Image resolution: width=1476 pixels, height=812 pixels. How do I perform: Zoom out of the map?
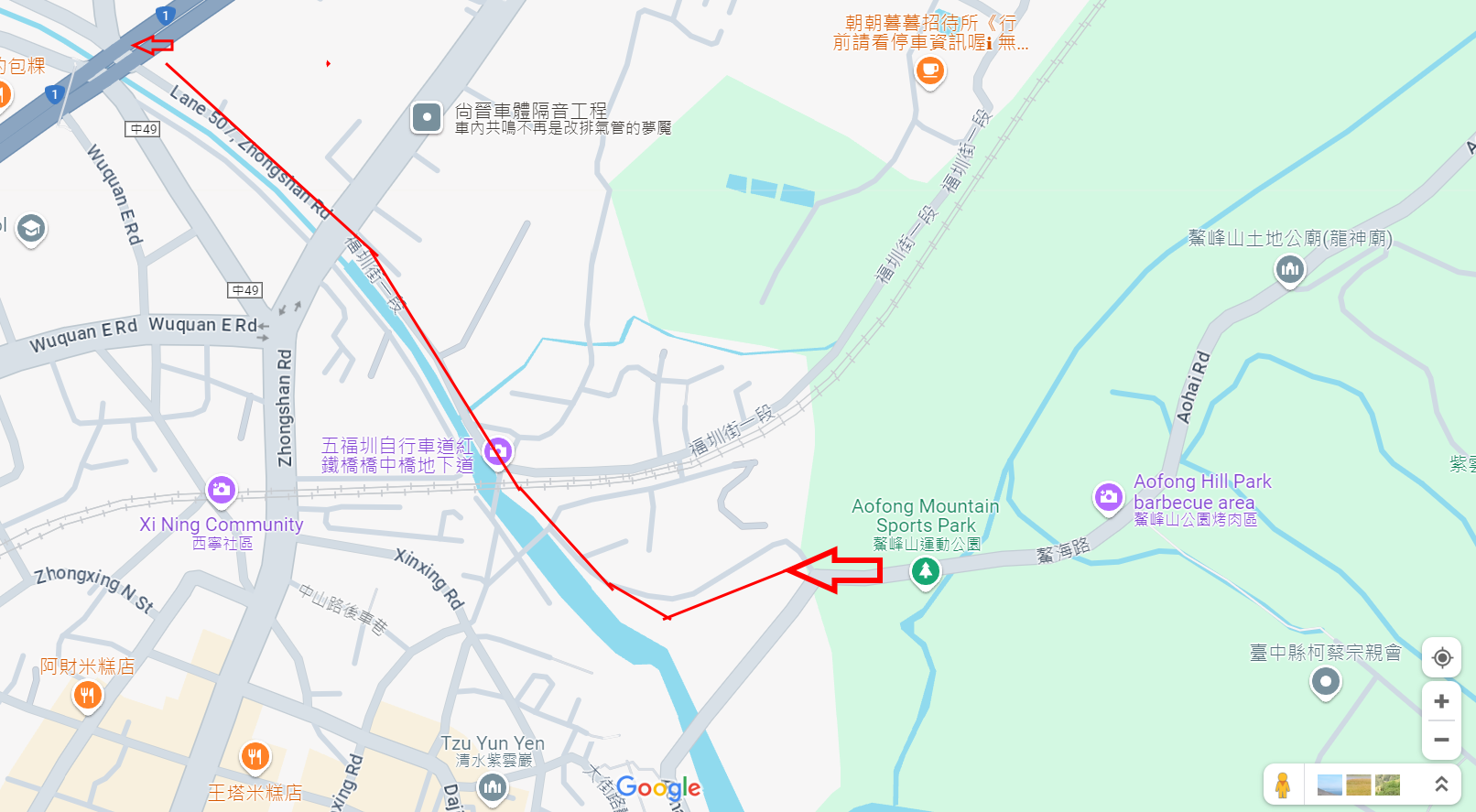[1441, 740]
